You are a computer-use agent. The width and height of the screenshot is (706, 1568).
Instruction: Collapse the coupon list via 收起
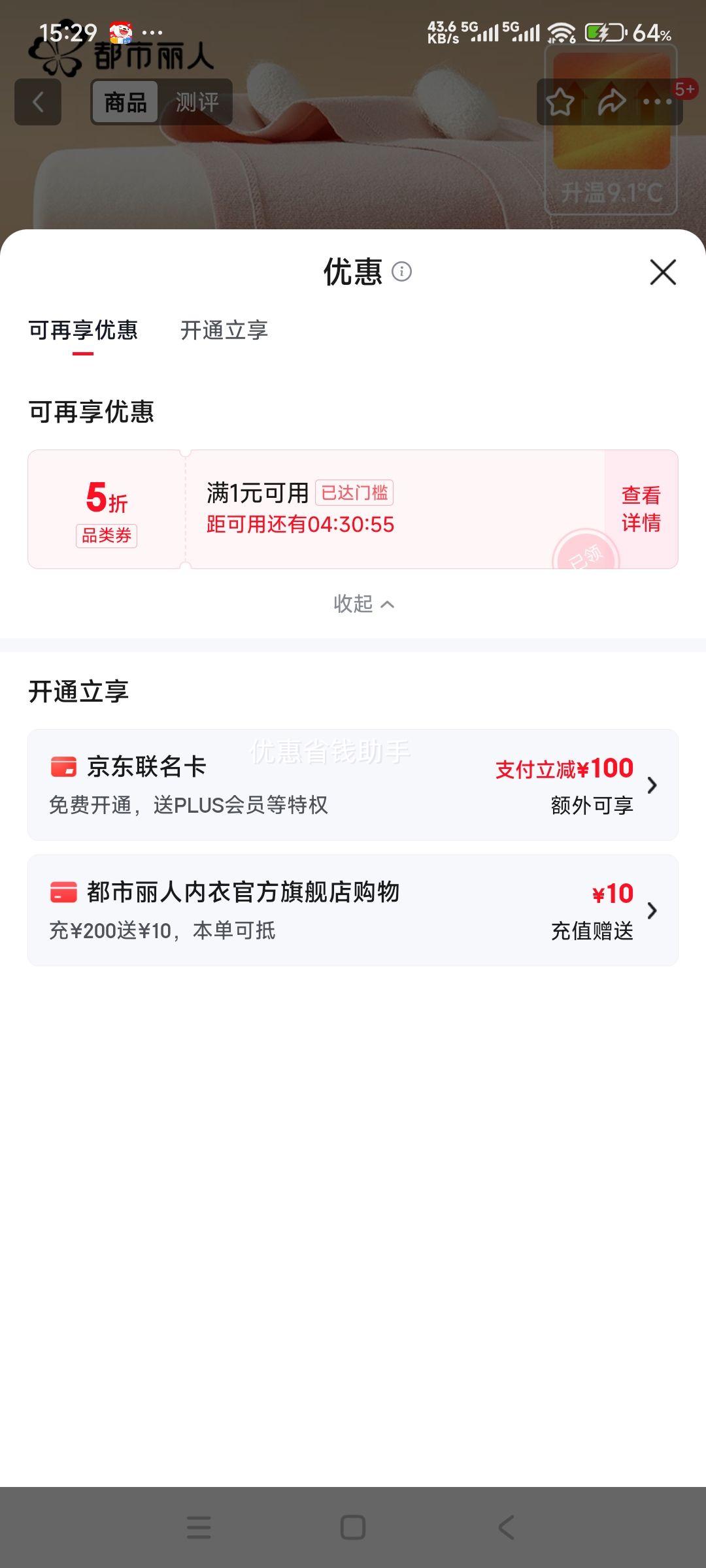tap(361, 605)
